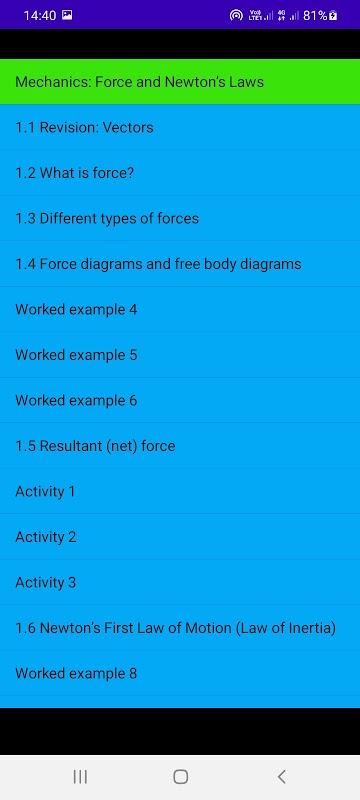View Worked example 8

(180, 673)
